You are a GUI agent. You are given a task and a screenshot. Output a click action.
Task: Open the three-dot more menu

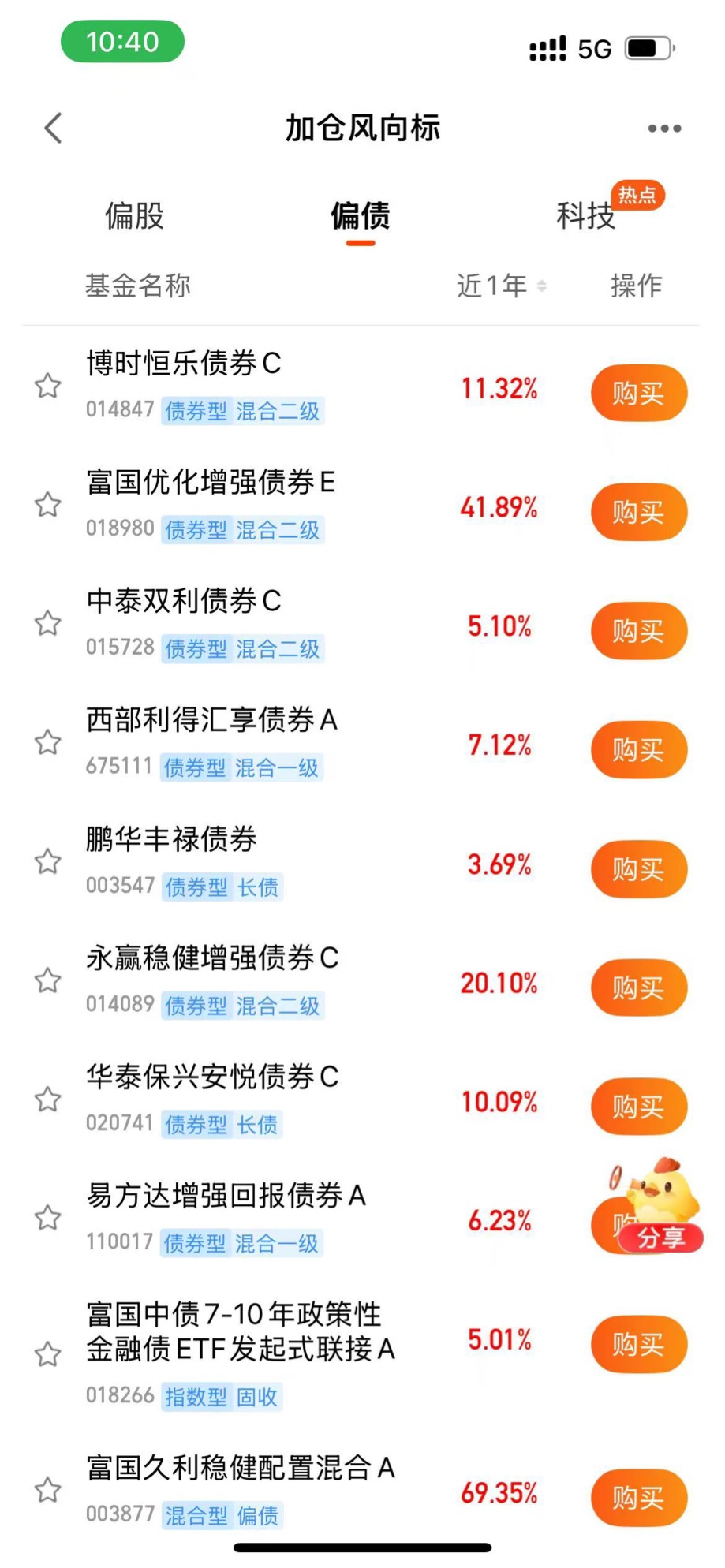point(664,128)
